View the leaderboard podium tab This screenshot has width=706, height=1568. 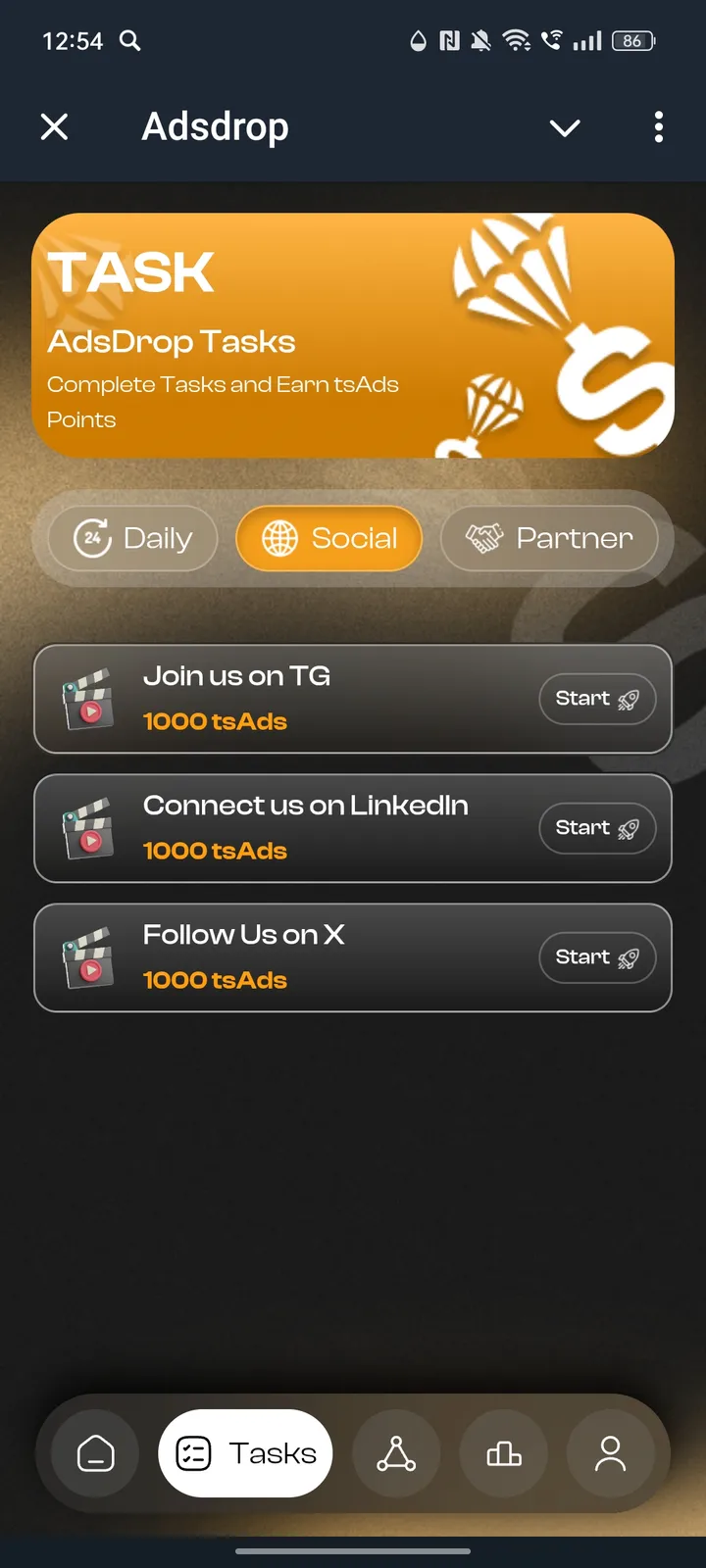tap(504, 1453)
